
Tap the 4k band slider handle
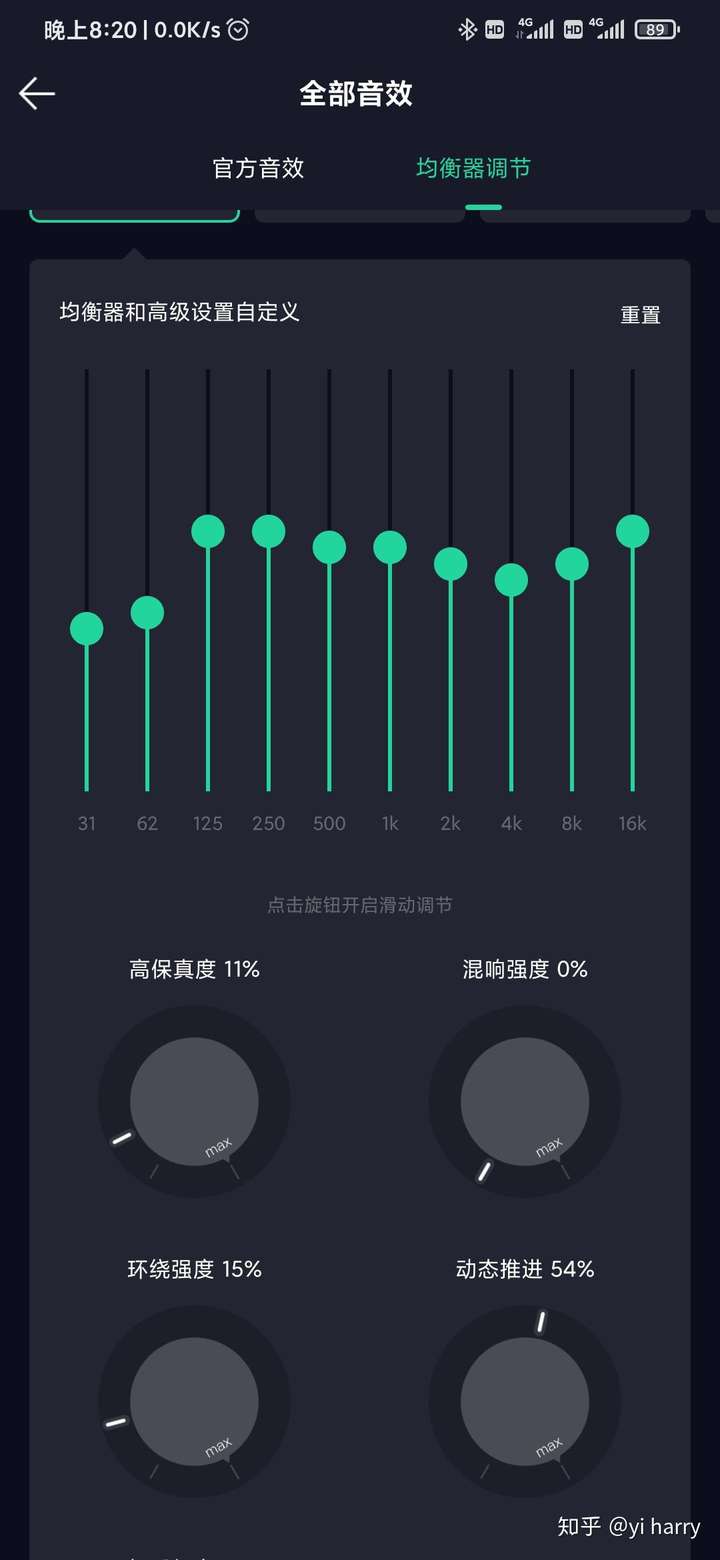[510, 580]
